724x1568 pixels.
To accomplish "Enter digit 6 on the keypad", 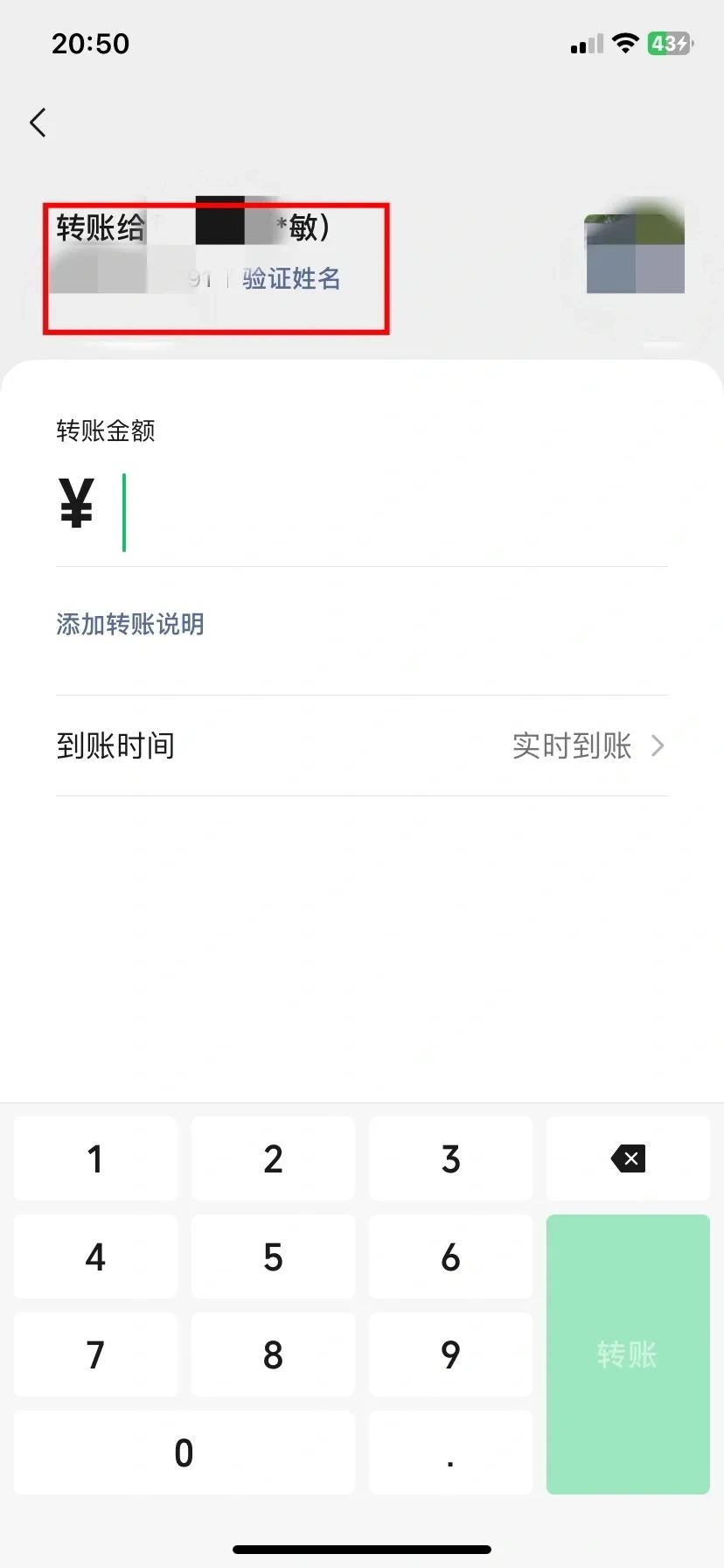I will pos(450,1256).
